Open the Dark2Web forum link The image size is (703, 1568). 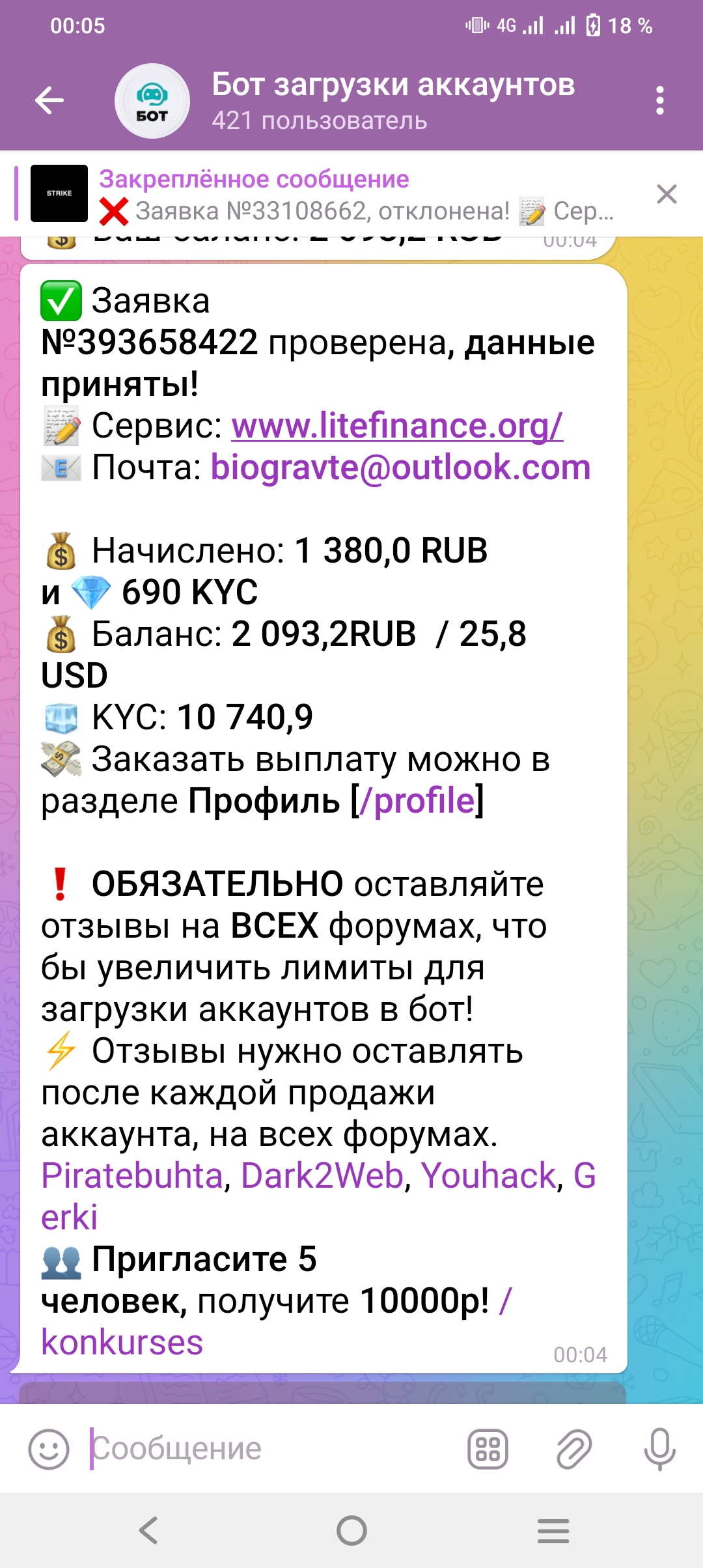tap(322, 1176)
